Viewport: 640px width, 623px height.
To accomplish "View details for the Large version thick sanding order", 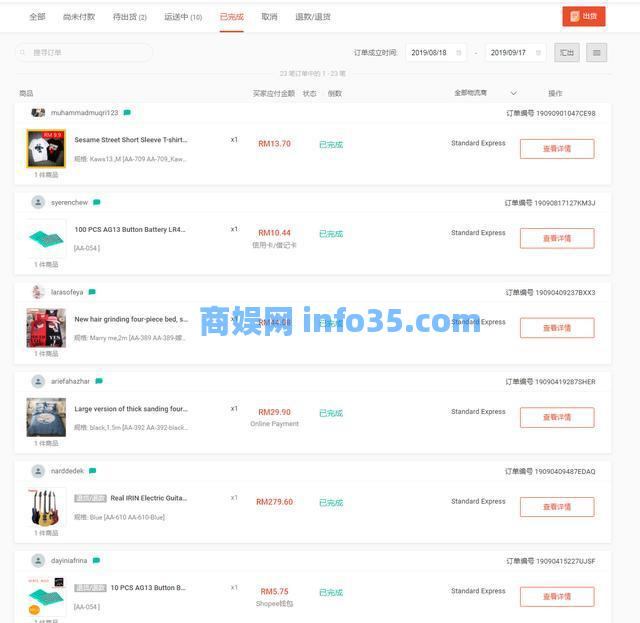I will tap(557, 417).
